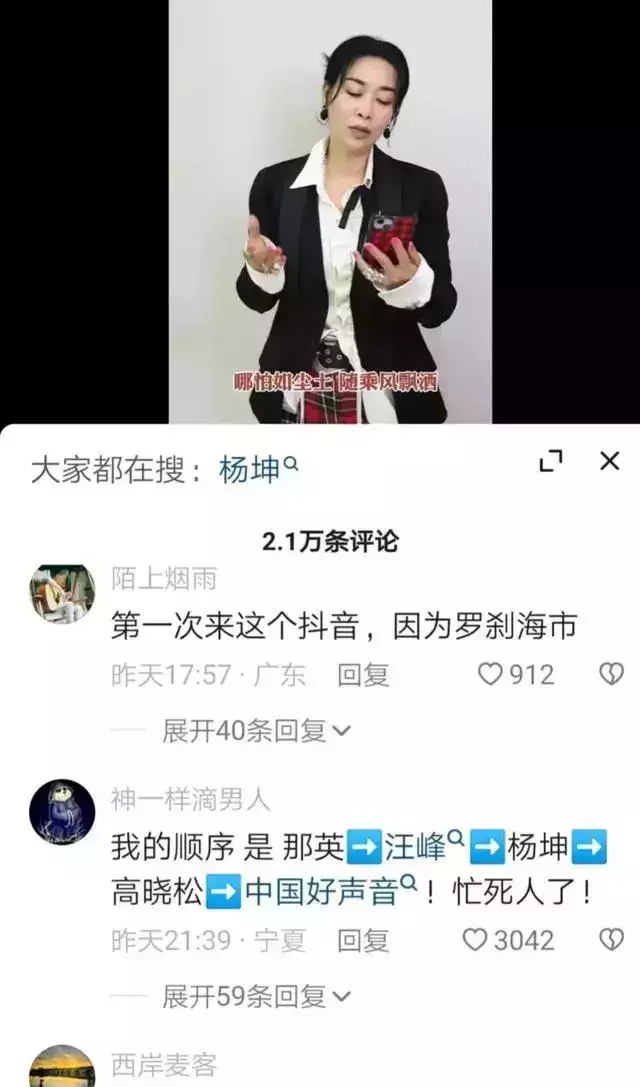Like 陌上烟雨's comment with 912 likes
Image resolution: width=640 pixels, height=1087 pixels.
[490, 675]
